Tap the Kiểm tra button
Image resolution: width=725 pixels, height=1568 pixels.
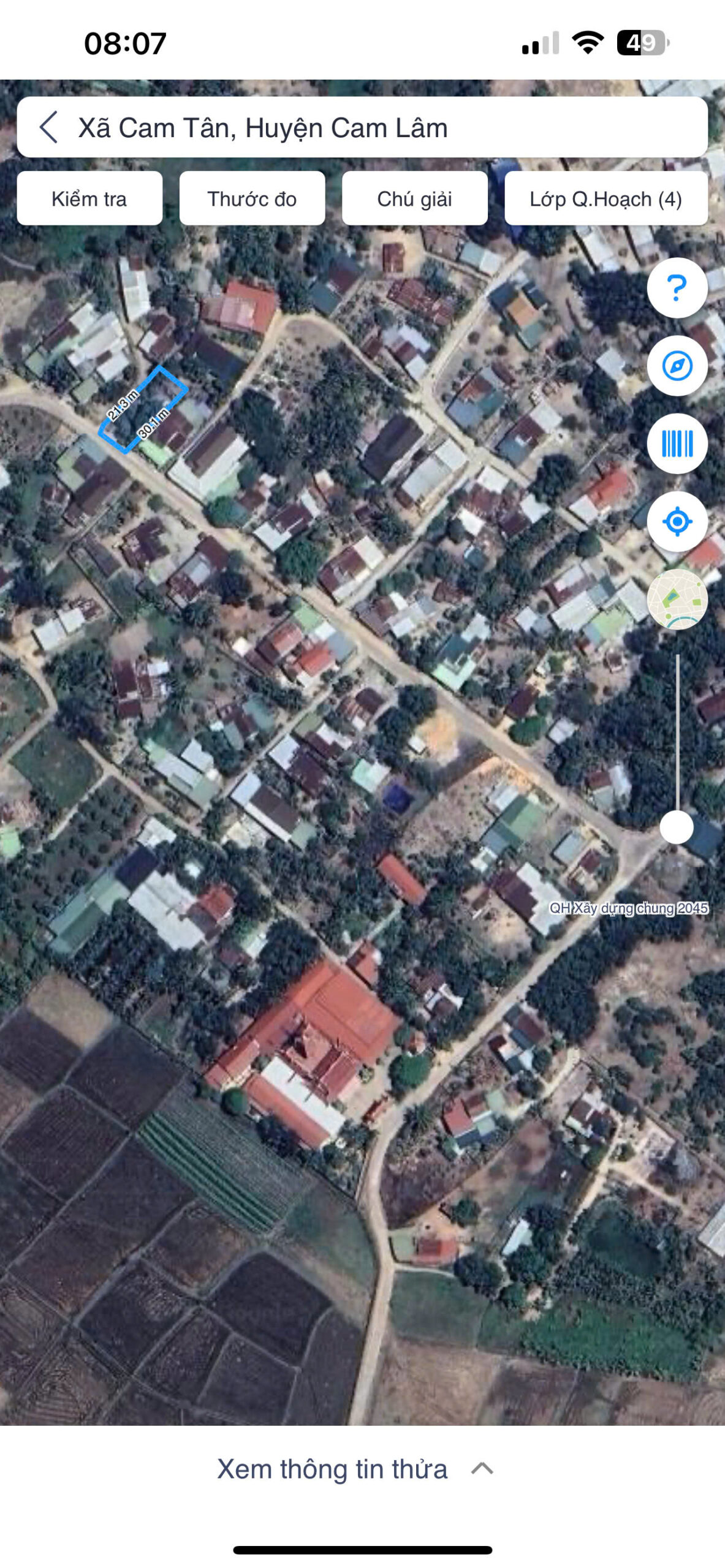coord(89,198)
